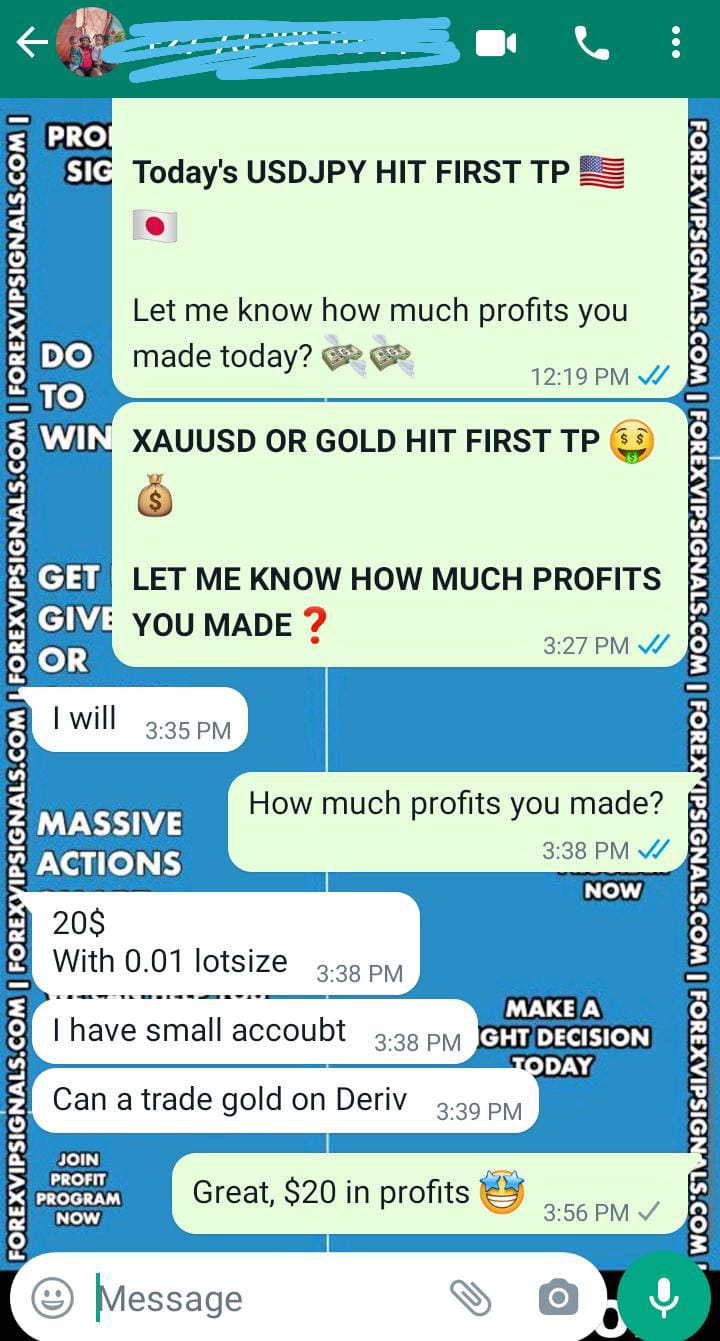720x1341 pixels.
Task: Start a voice call
Action: pos(591,43)
